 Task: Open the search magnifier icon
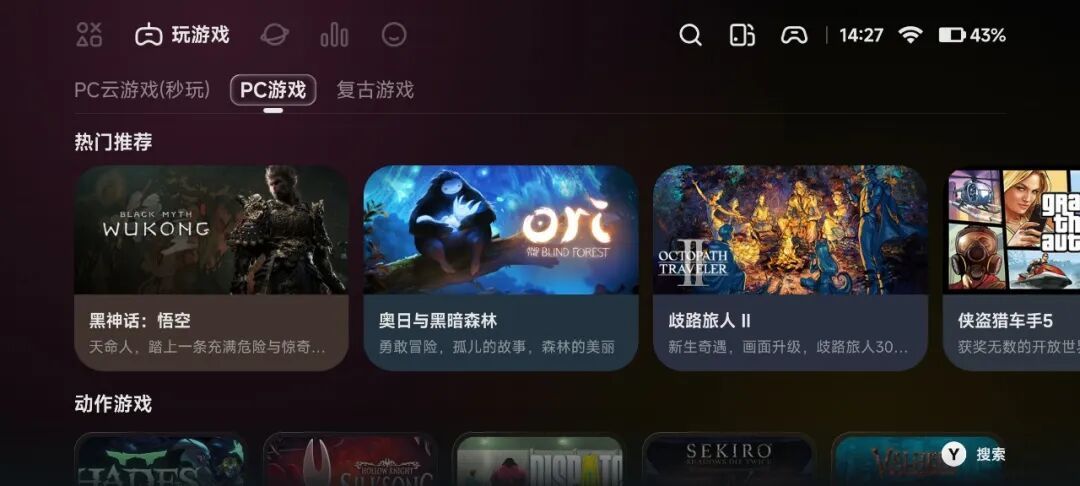click(x=689, y=34)
